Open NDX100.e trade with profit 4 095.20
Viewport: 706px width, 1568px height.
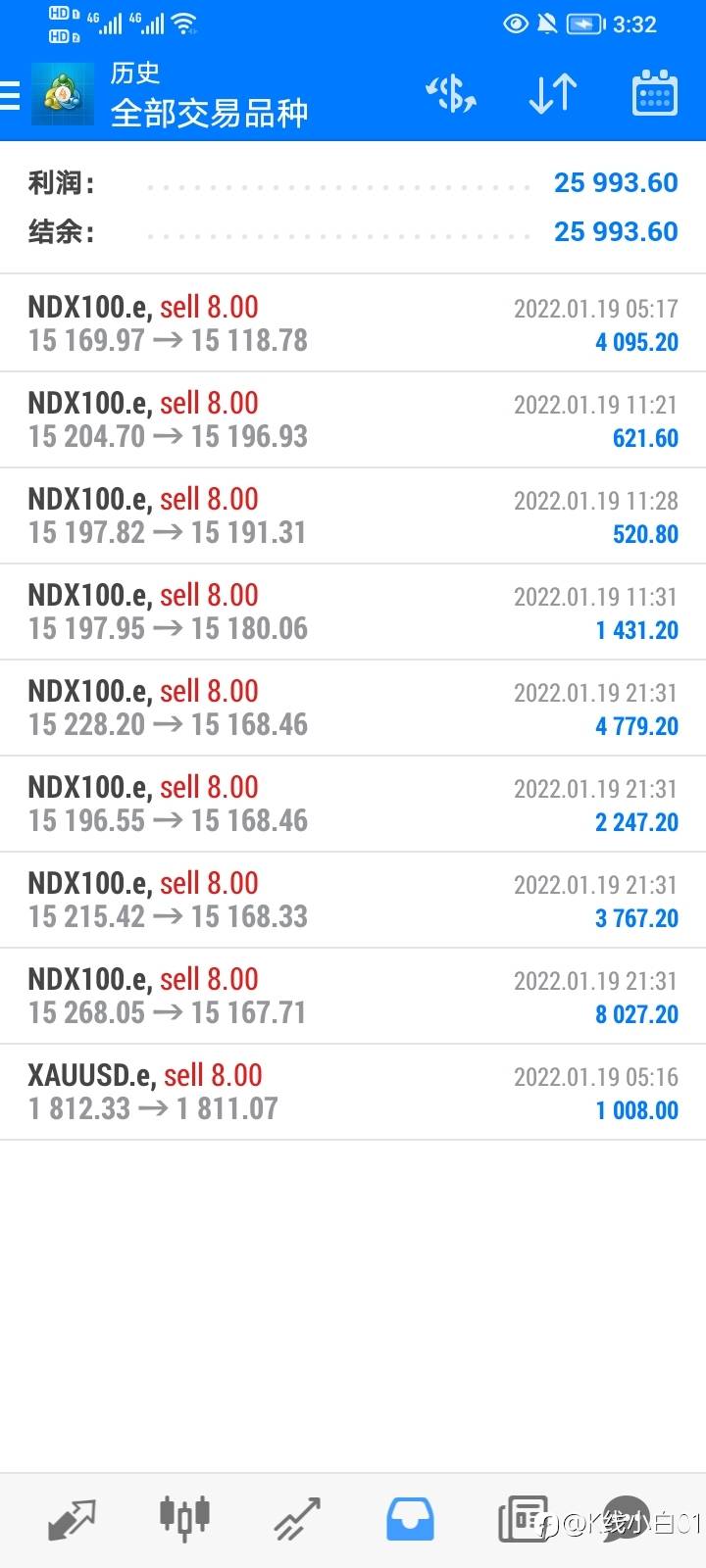point(353,323)
